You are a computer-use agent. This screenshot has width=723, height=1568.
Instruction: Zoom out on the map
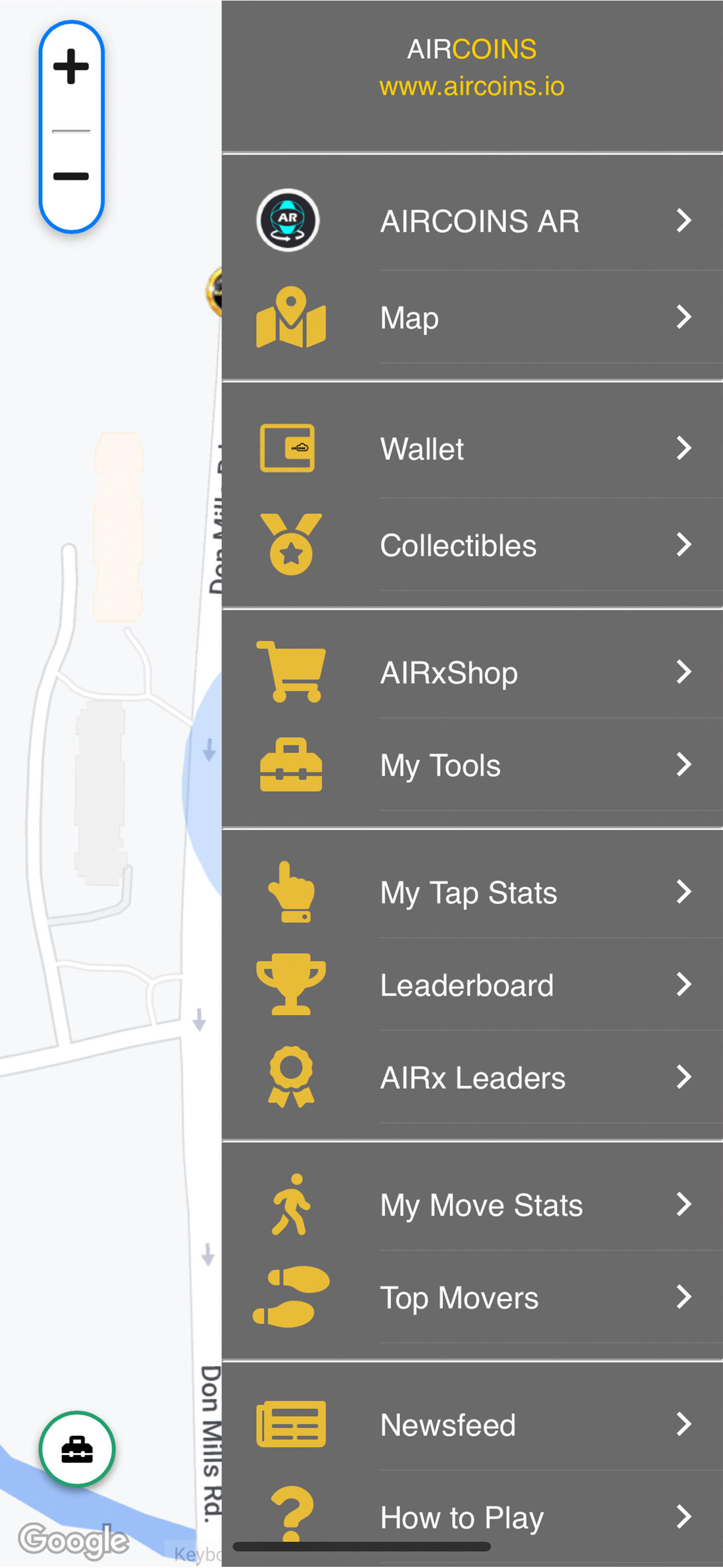point(71,177)
